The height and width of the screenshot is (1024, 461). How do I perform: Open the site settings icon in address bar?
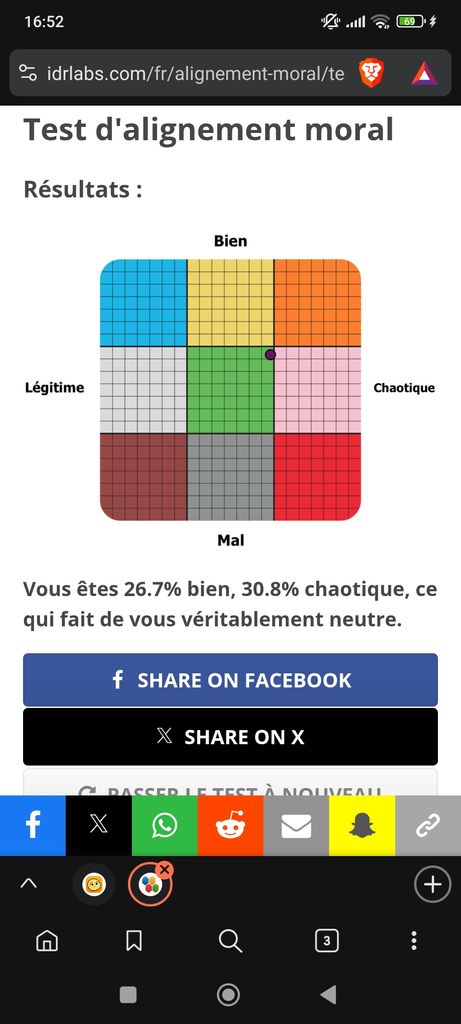(x=27, y=72)
